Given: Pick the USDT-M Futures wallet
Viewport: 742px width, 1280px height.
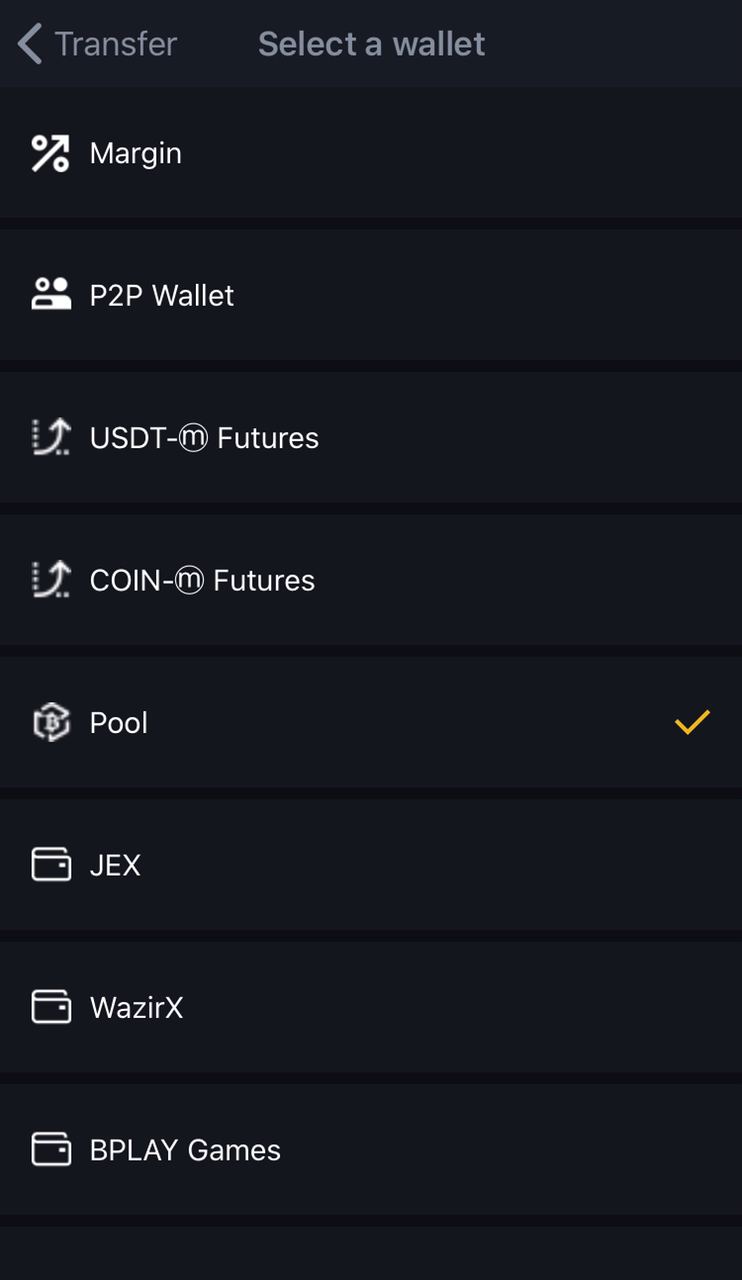Looking at the screenshot, I should coord(371,437).
